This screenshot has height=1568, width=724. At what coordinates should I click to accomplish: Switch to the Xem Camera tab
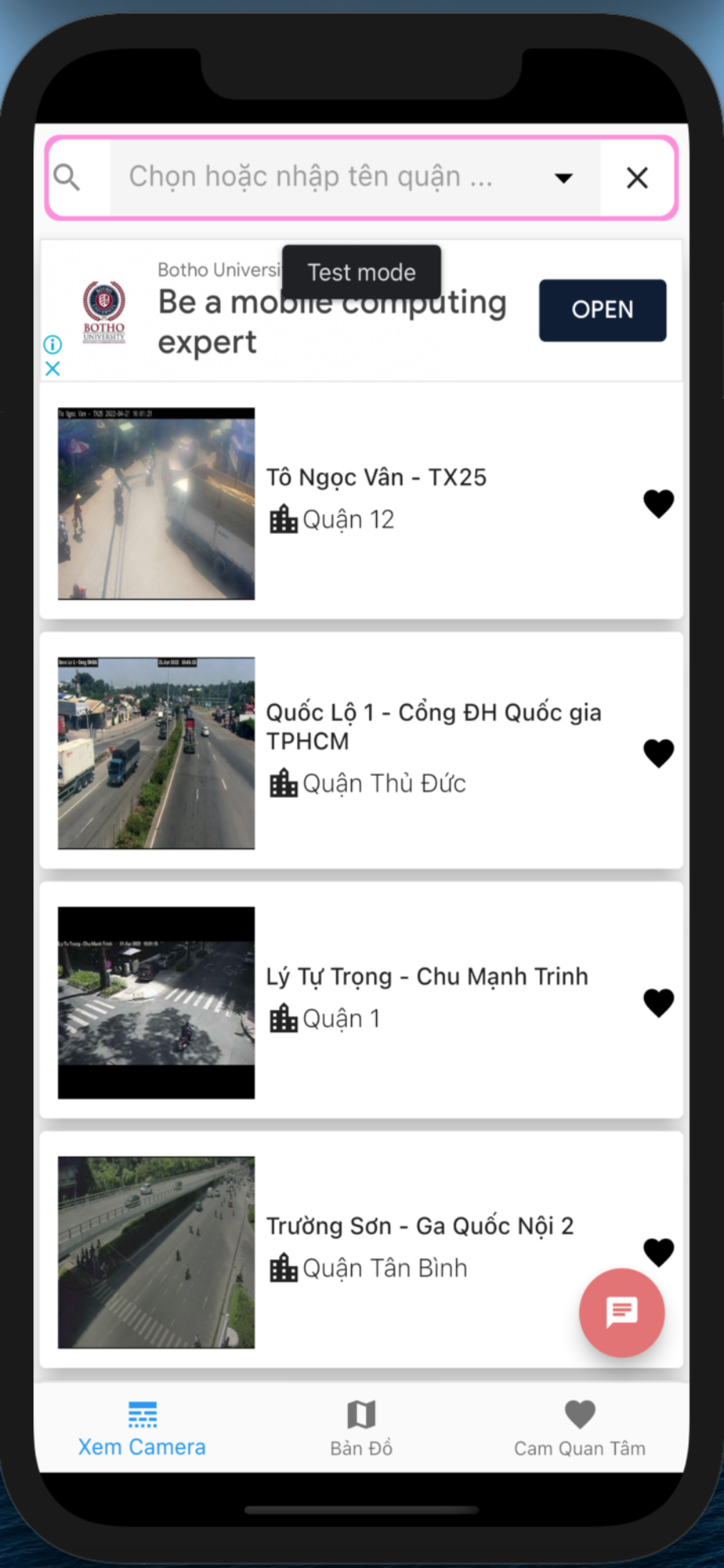pos(142,1428)
